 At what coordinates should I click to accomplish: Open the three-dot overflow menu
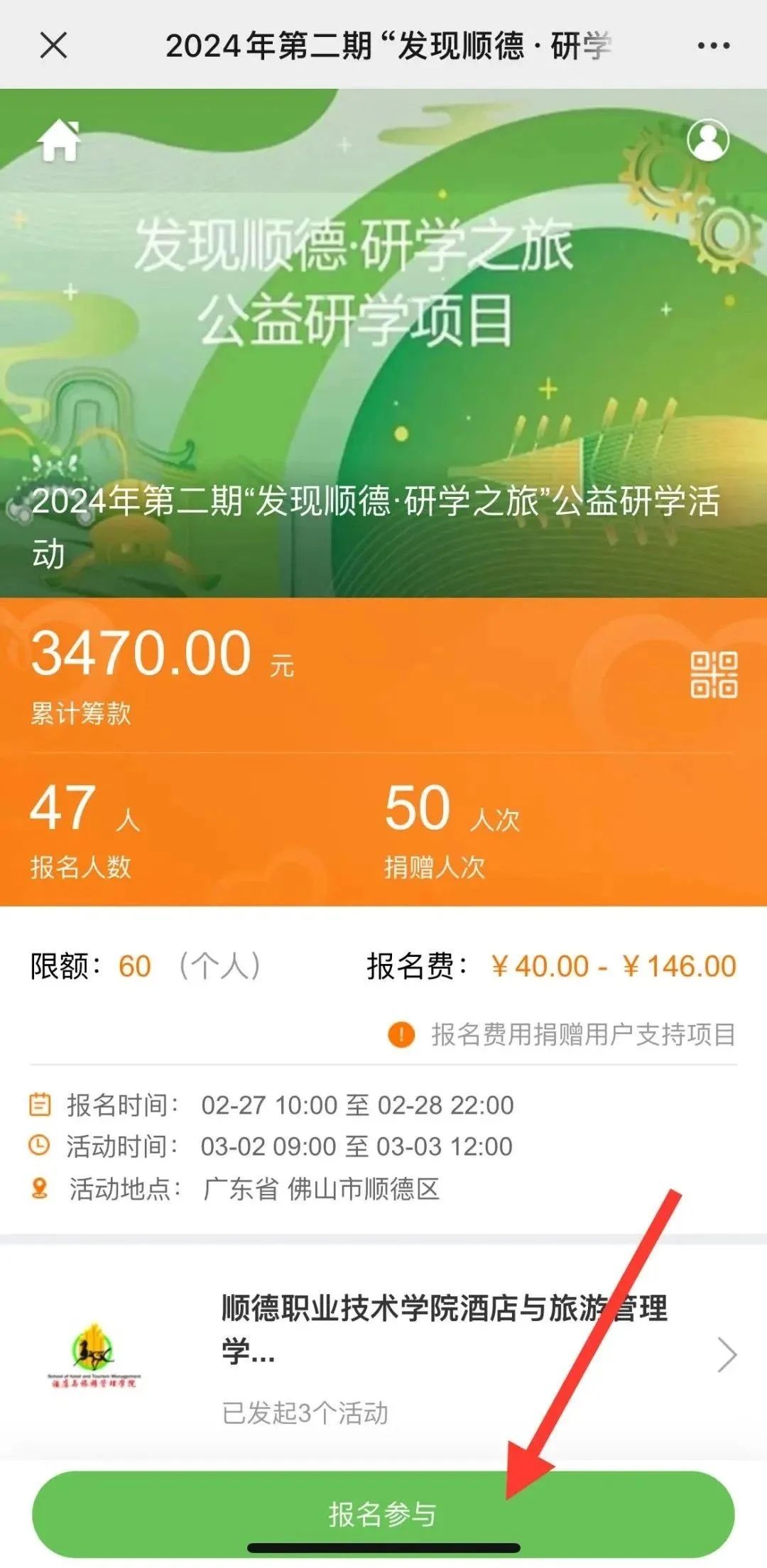coord(713,46)
